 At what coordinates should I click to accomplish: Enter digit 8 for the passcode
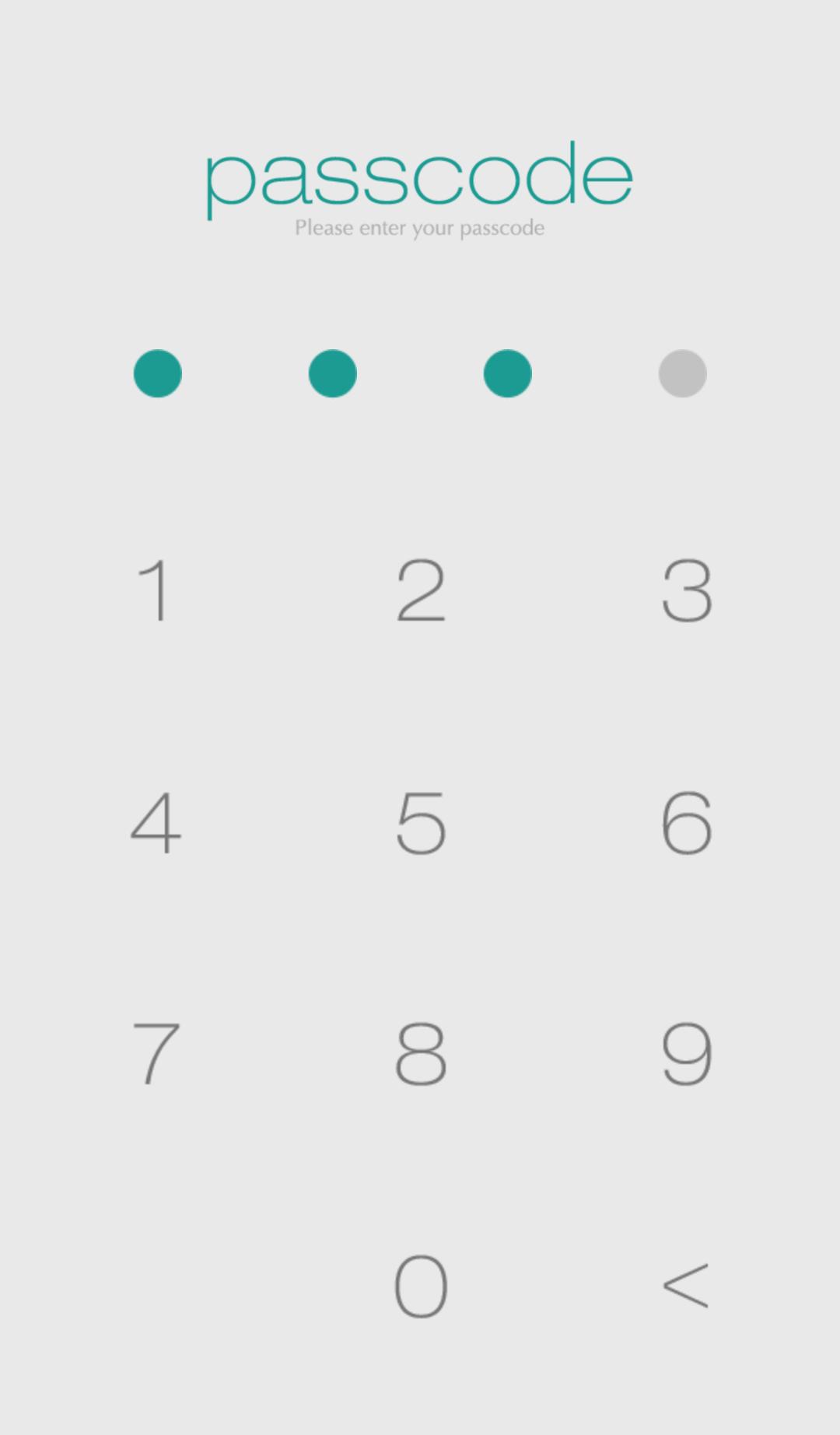[x=421, y=1054]
